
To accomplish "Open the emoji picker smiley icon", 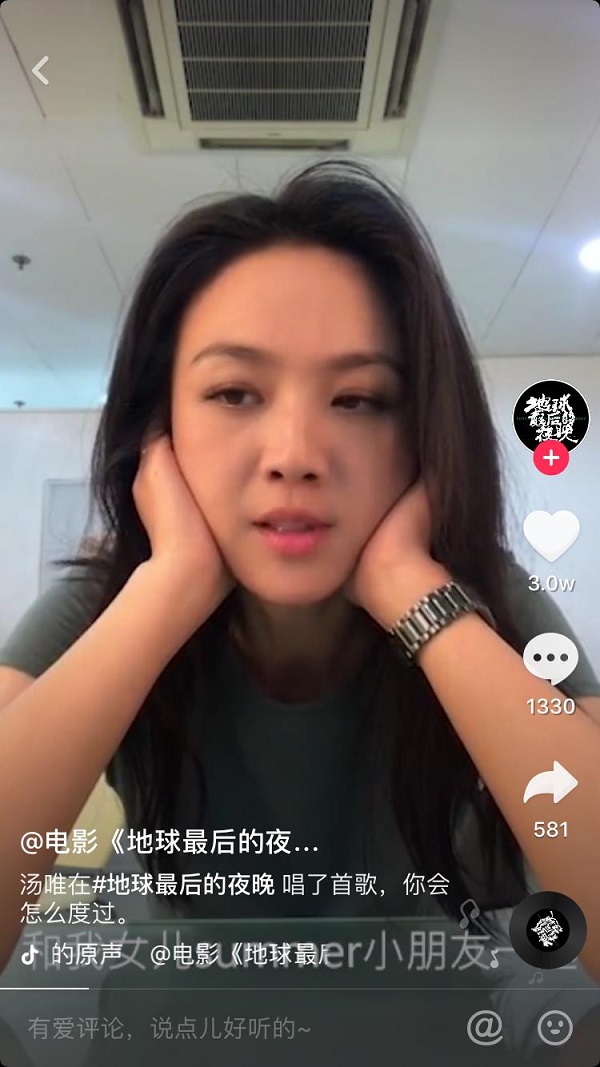I will coord(555,1027).
